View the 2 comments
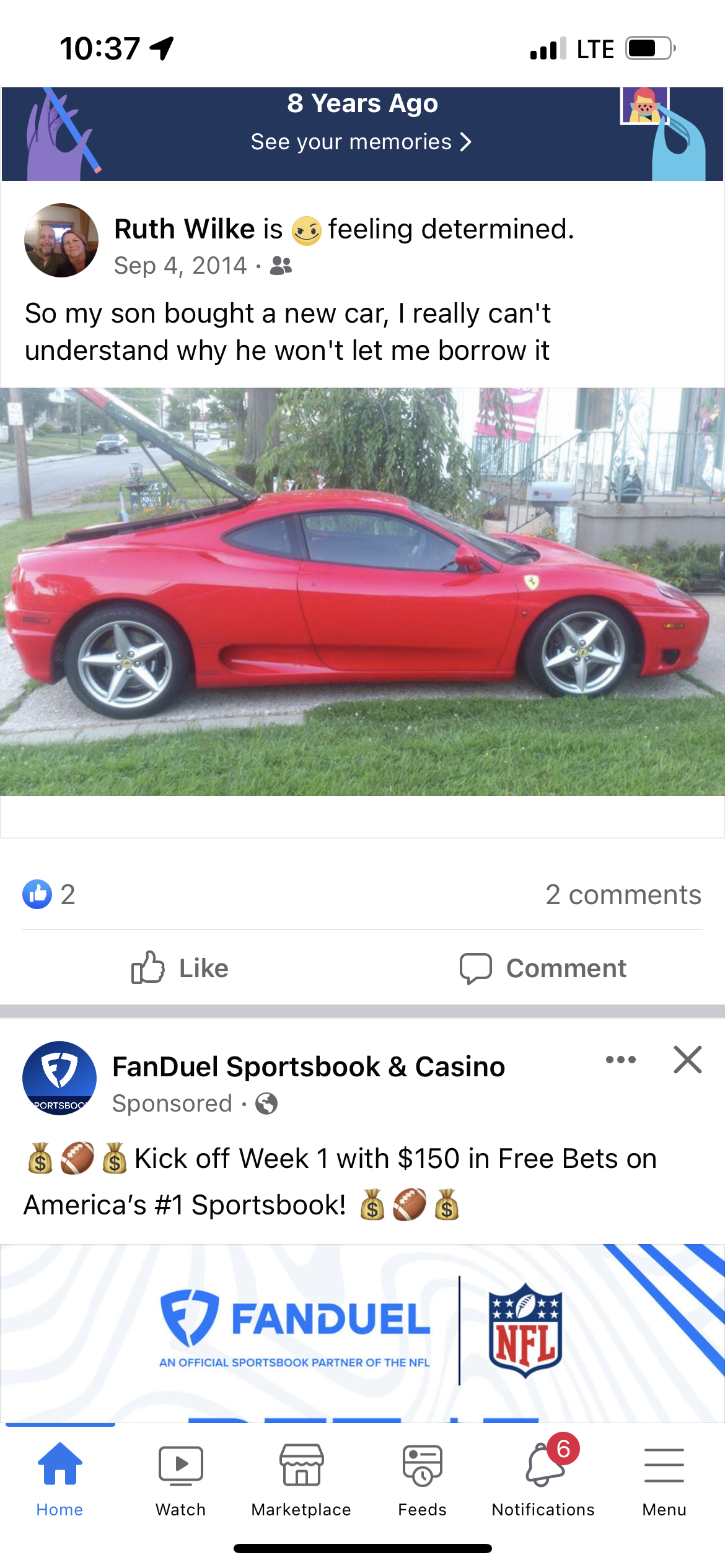This screenshot has height=1568, width=725. click(623, 895)
